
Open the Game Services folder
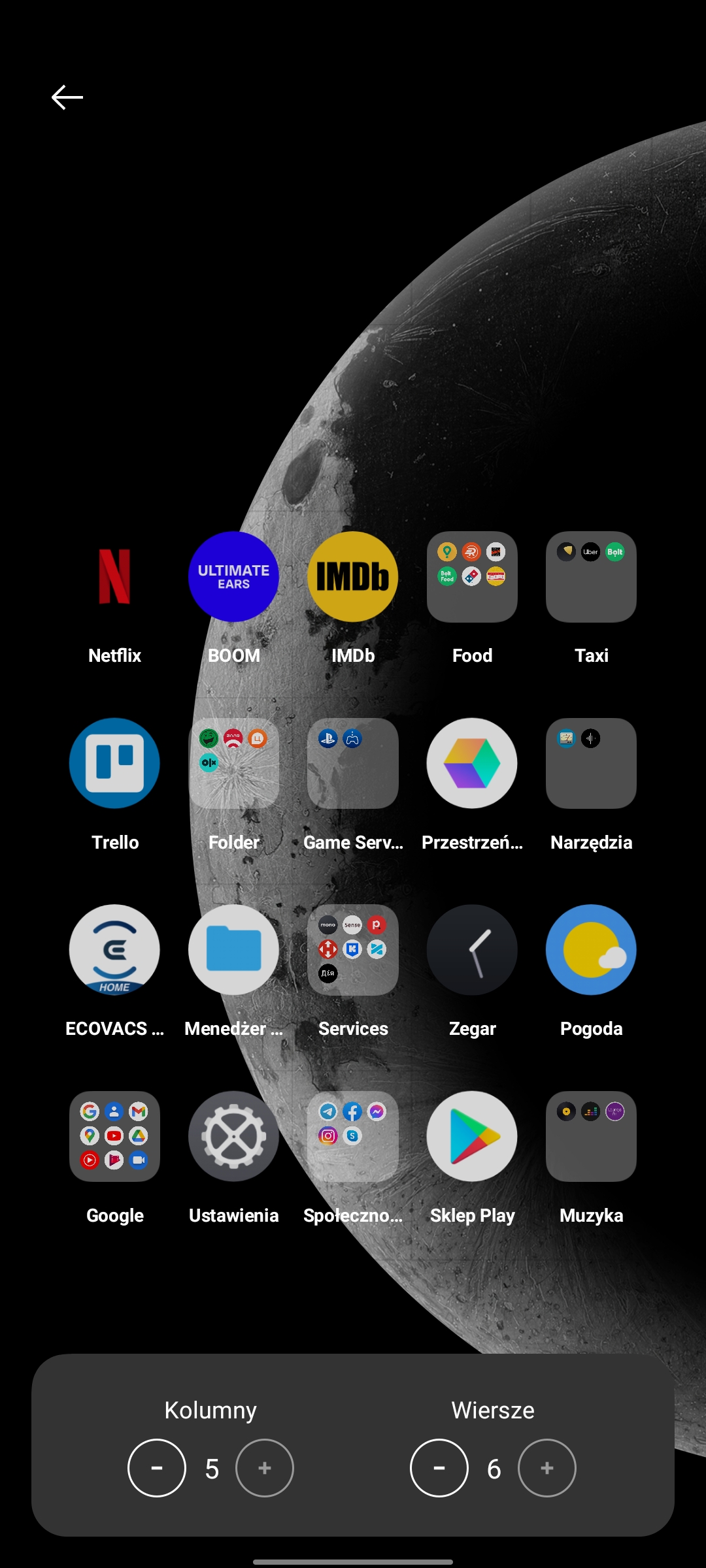pyautogui.click(x=353, y=763)
